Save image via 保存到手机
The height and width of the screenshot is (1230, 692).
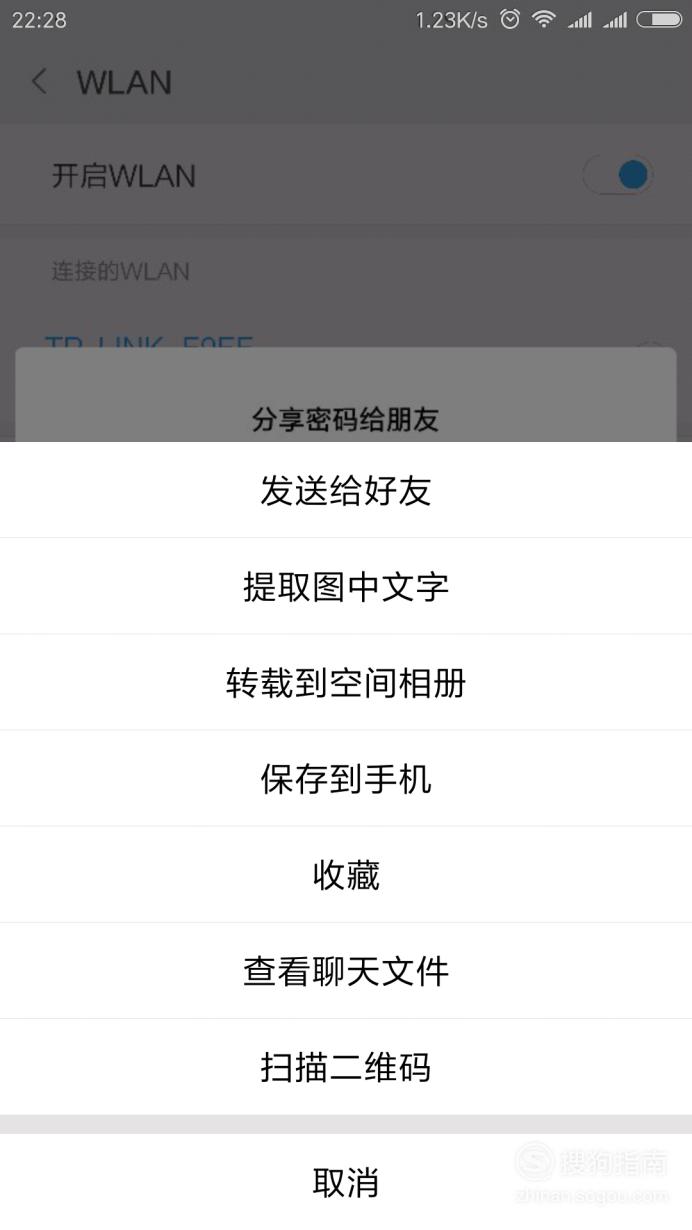point(346,778)
